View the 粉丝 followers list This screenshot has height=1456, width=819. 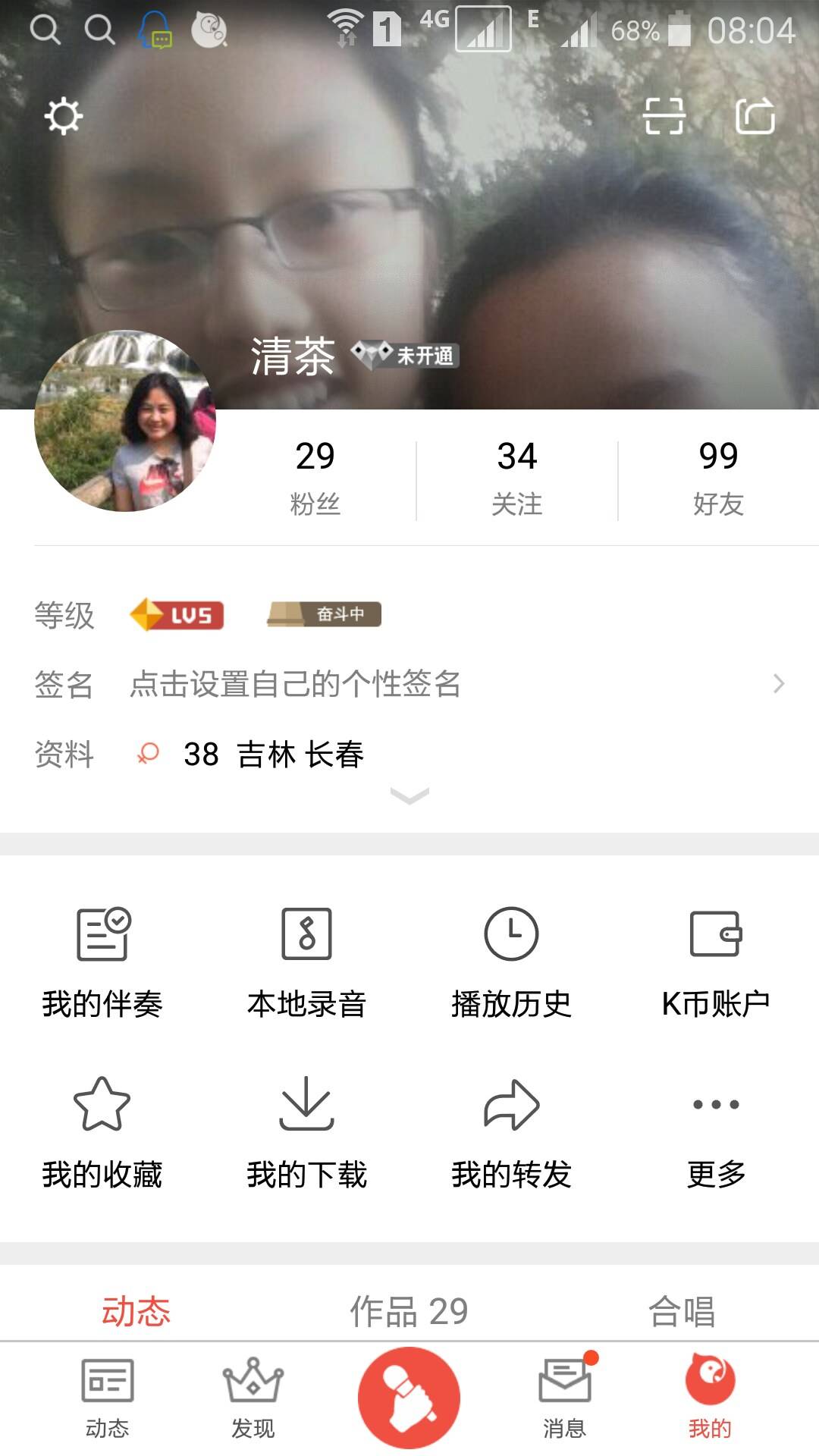tap(315, 478)
